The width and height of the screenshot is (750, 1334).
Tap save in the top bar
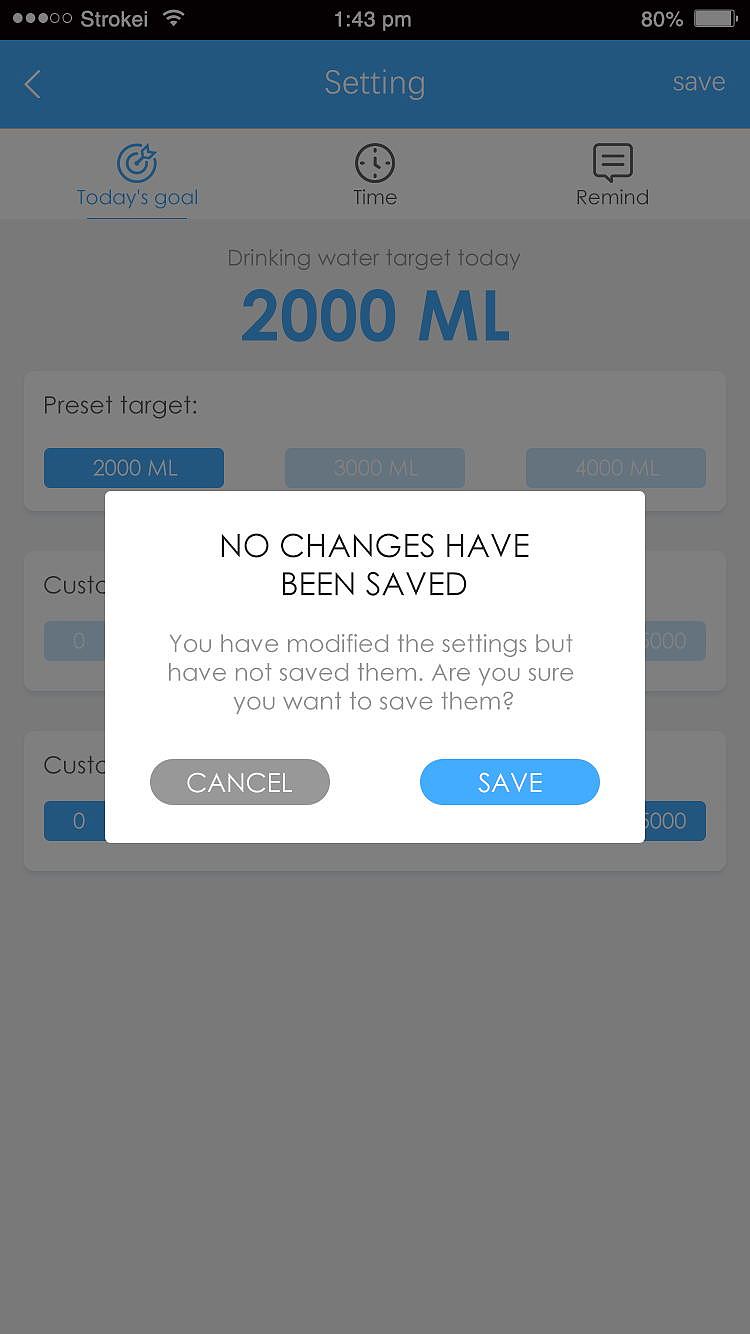pyautogui.click(x=698, y=82)
